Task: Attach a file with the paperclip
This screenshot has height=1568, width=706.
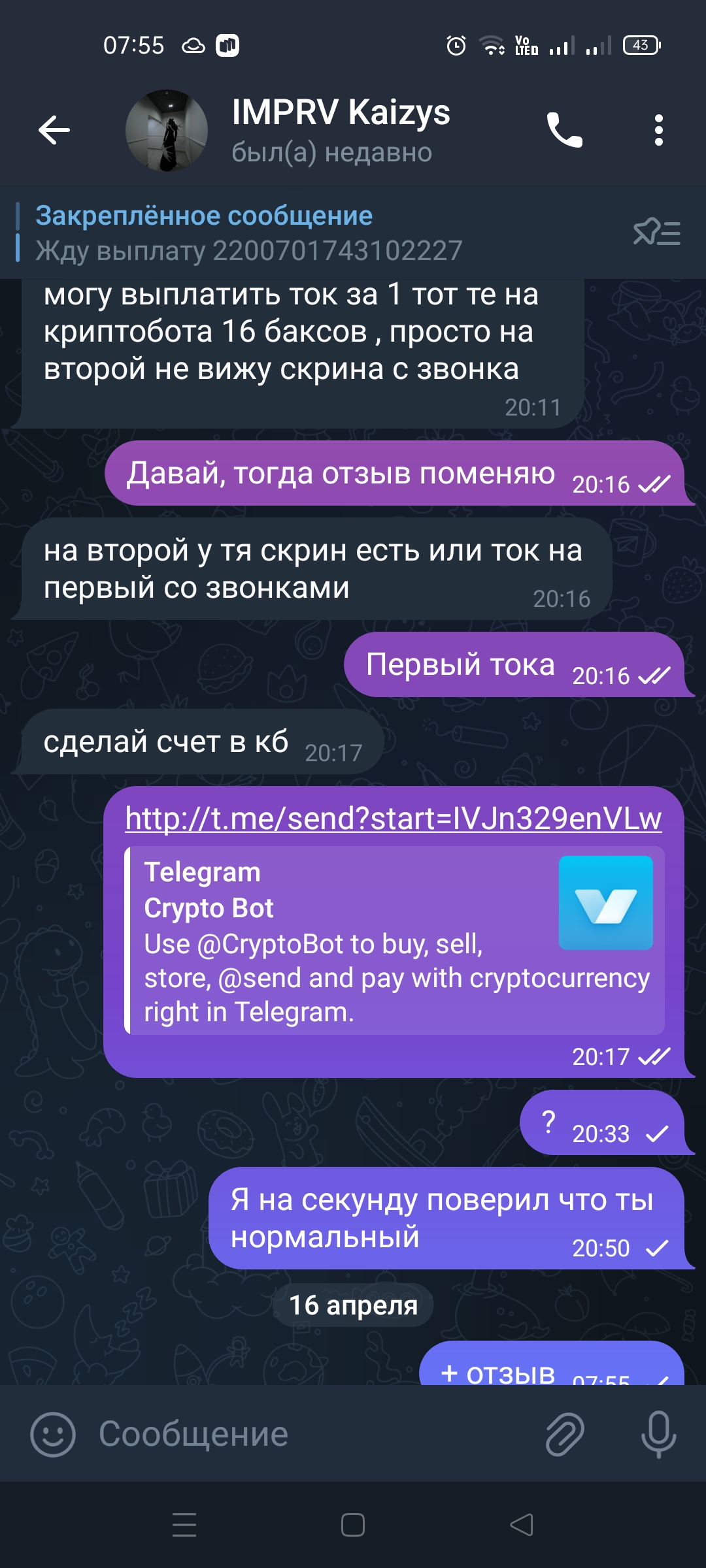Action: (565, 1434)
